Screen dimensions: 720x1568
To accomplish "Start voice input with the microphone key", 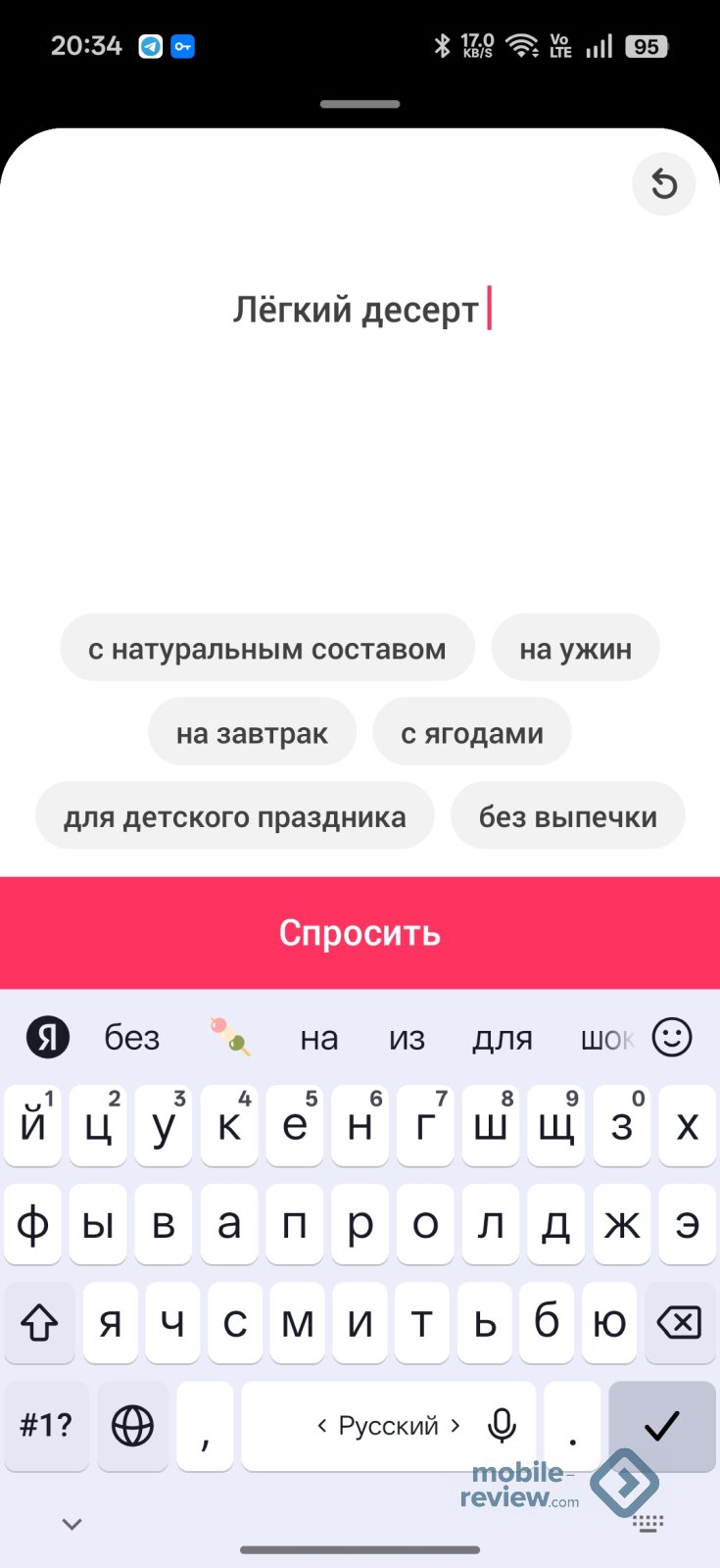I will [x=502, y=1425].
